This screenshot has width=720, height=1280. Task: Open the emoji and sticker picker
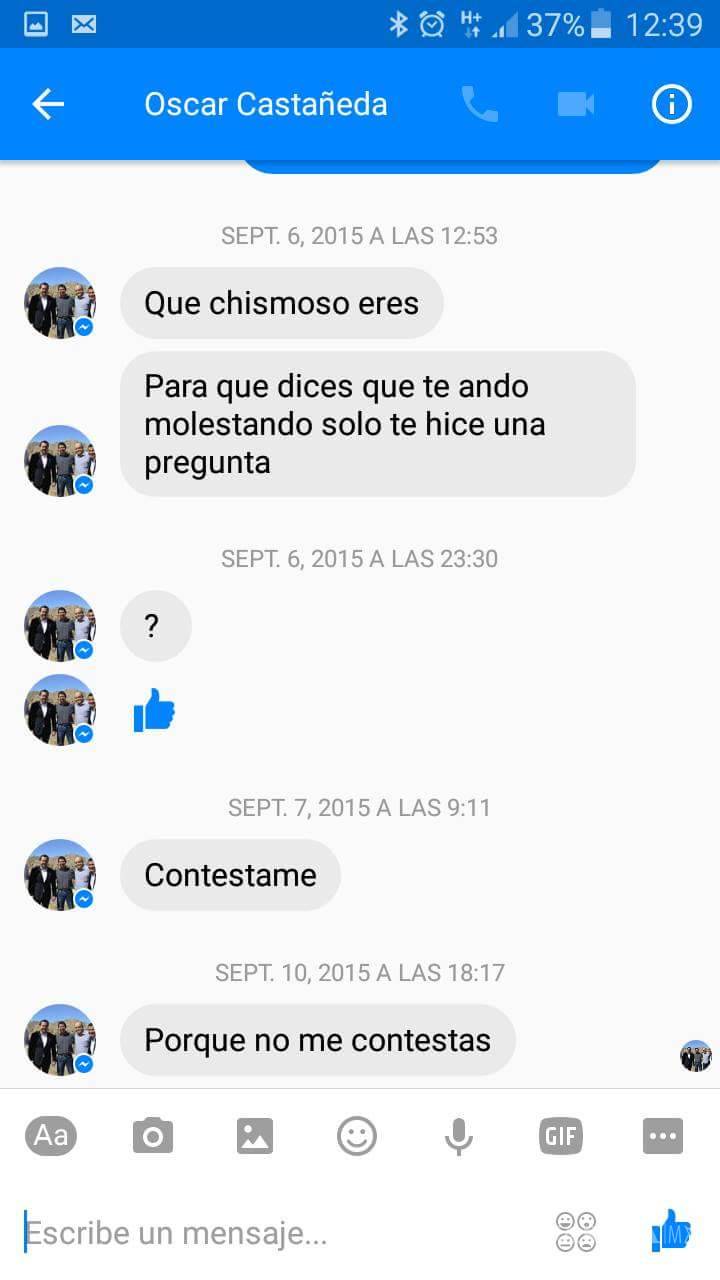356,1135
